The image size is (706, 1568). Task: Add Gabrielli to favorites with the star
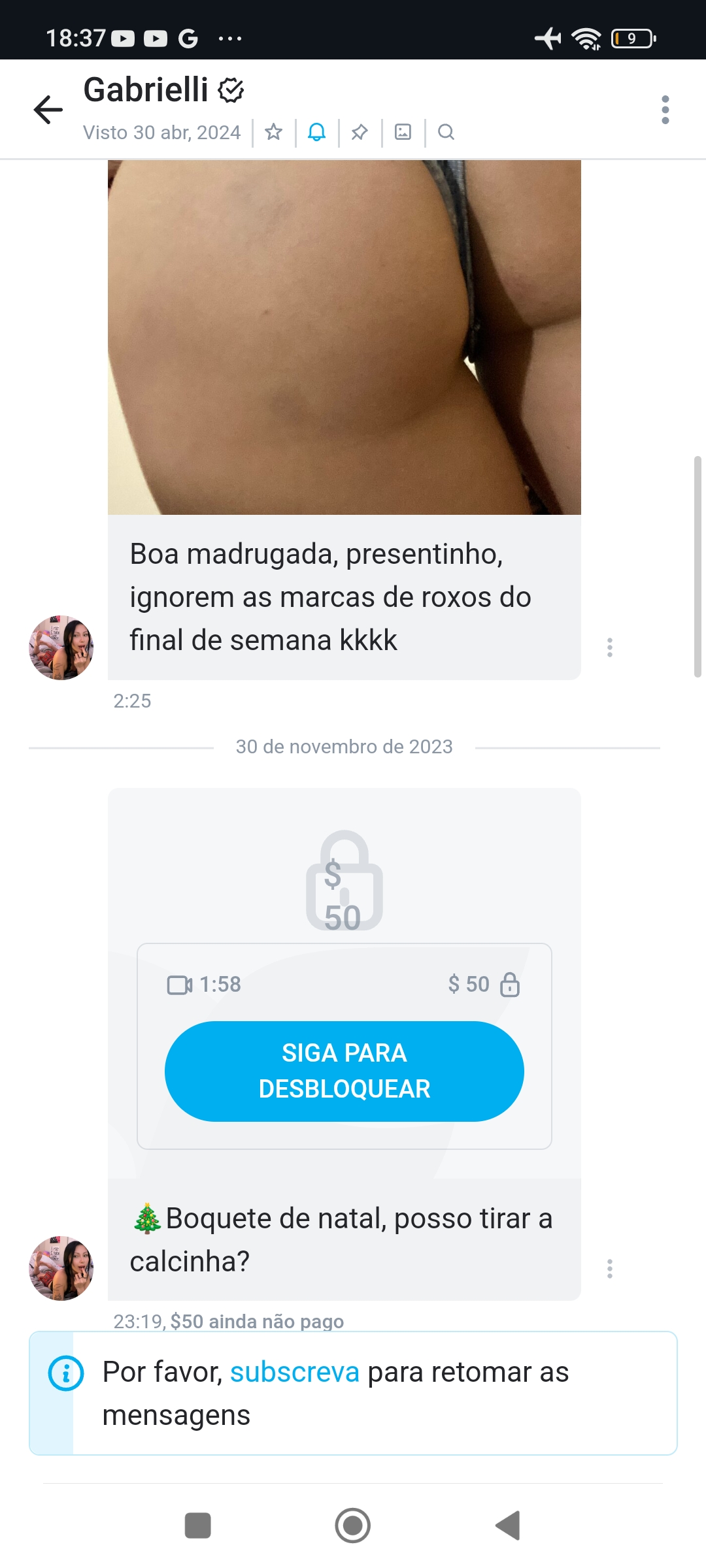[x=274, y=133]
